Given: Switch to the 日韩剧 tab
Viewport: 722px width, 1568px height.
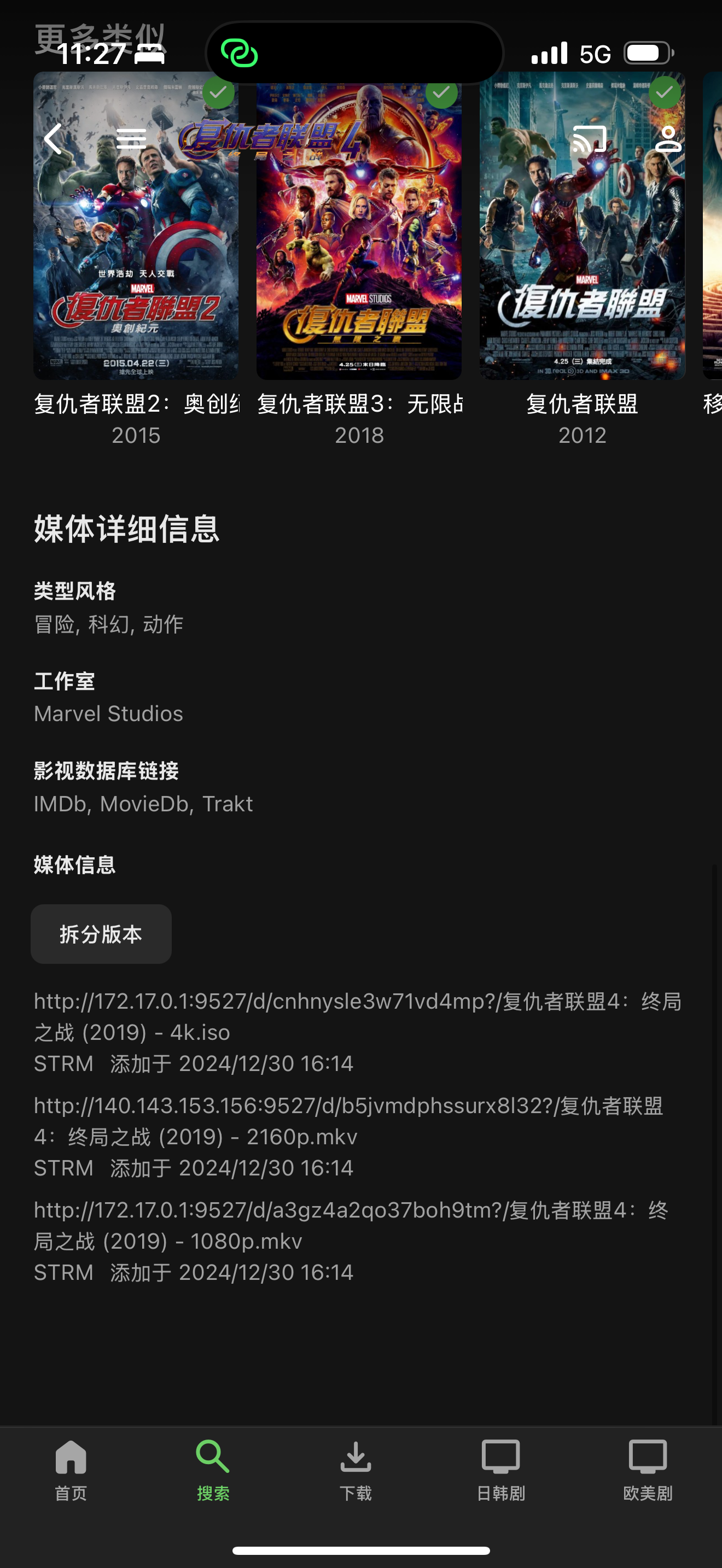Looking at the screenshot, I should [x=500, y=1470].
